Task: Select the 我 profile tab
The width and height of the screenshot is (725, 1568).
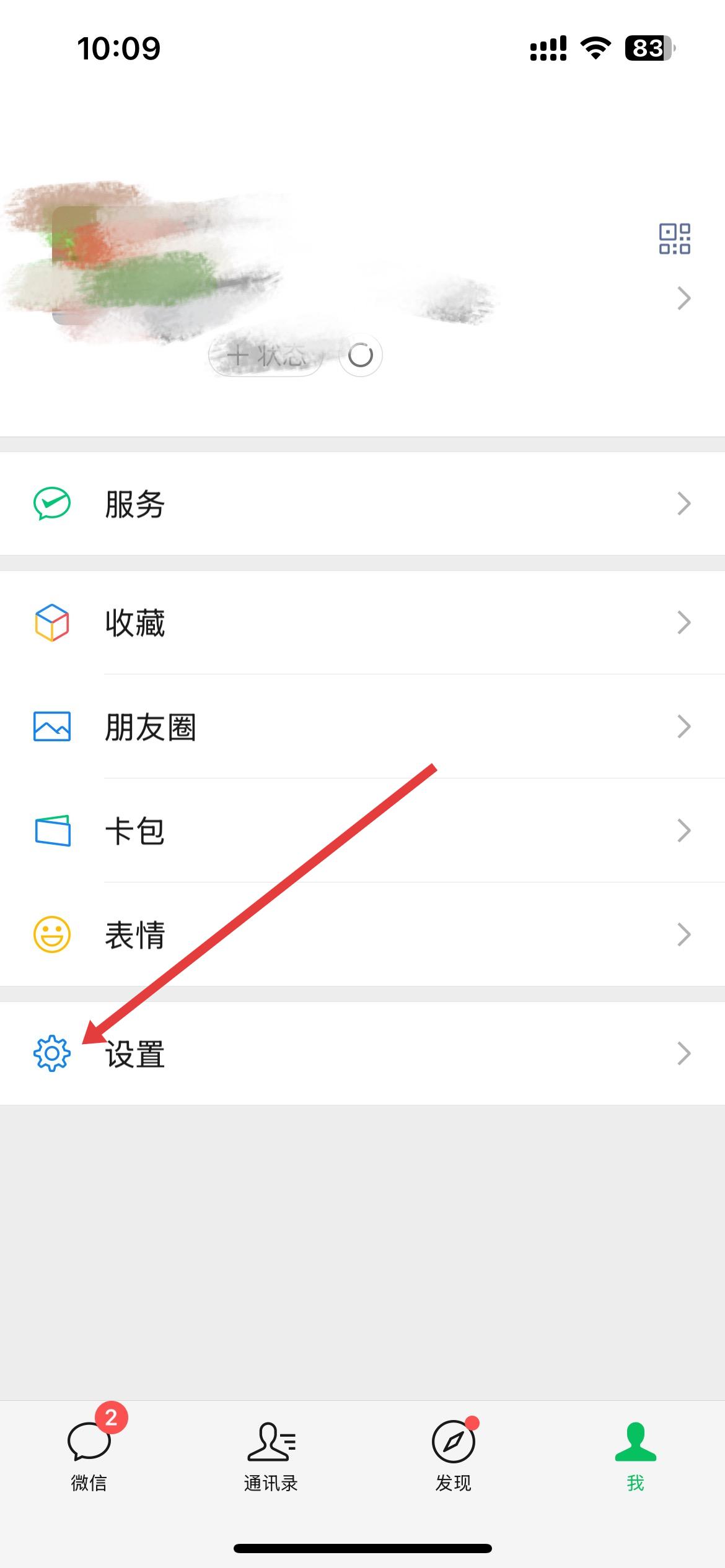Action: (x=635, y=1455)
